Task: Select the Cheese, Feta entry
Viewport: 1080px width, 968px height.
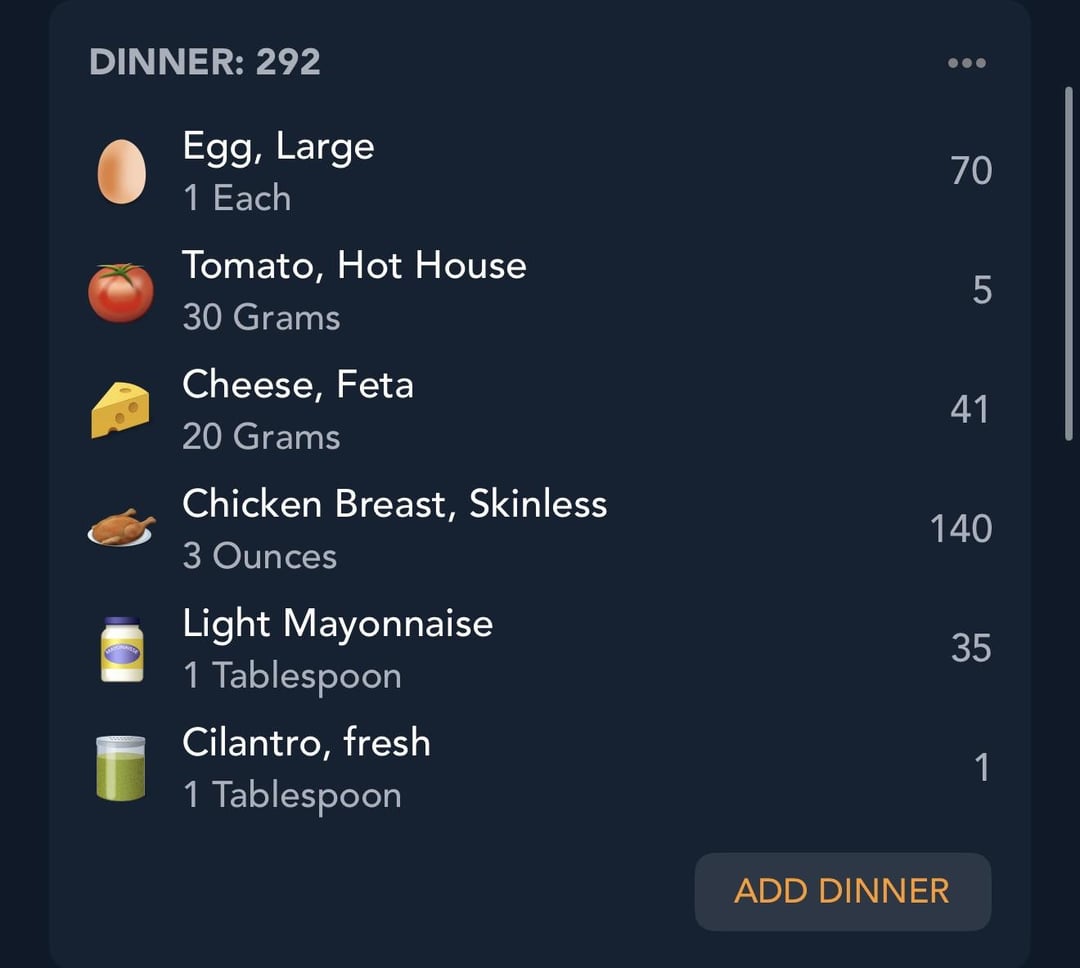Action: (x=540, y=410)
